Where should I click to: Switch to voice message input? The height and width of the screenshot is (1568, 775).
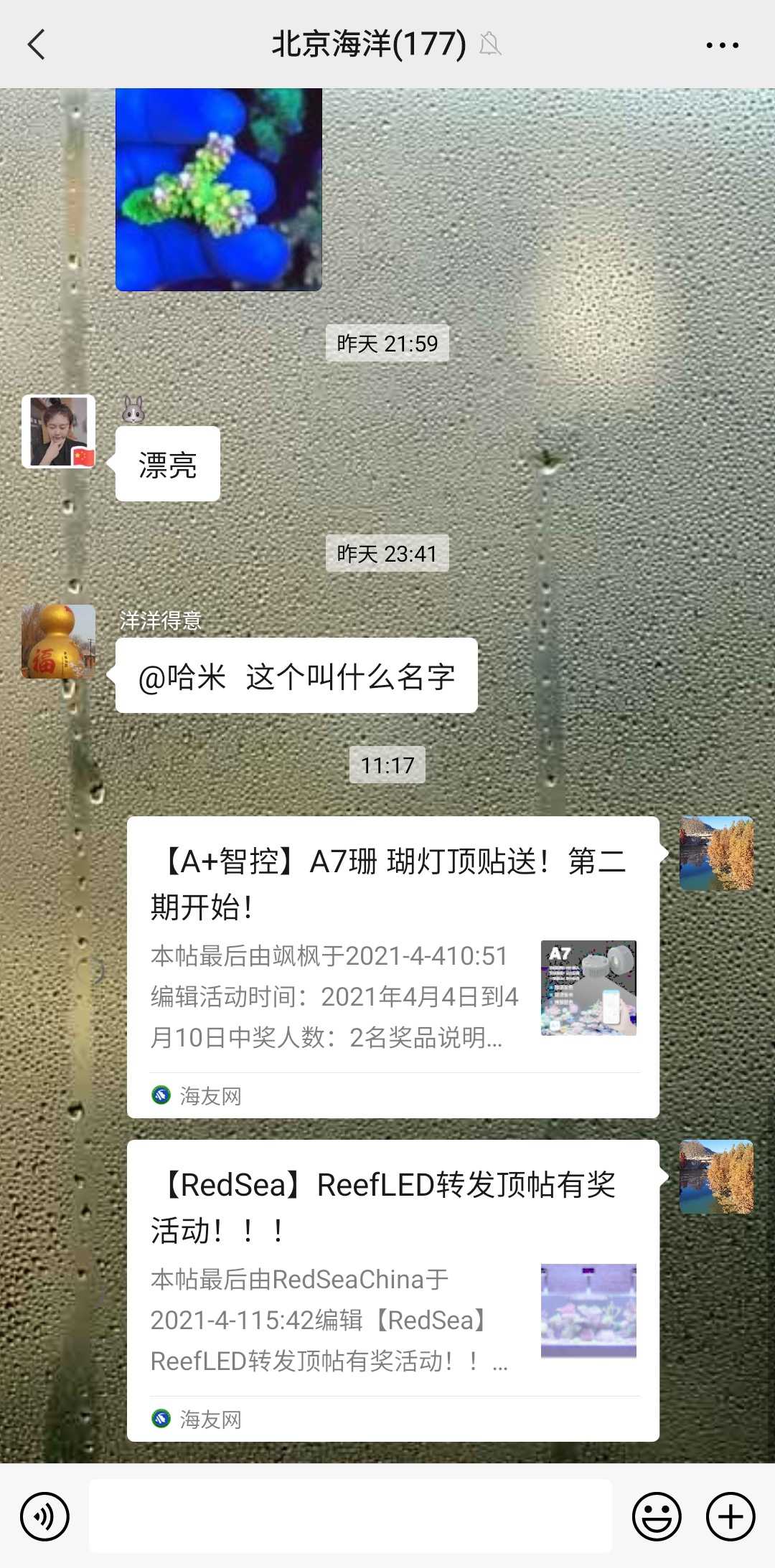tap(44, 1516)
